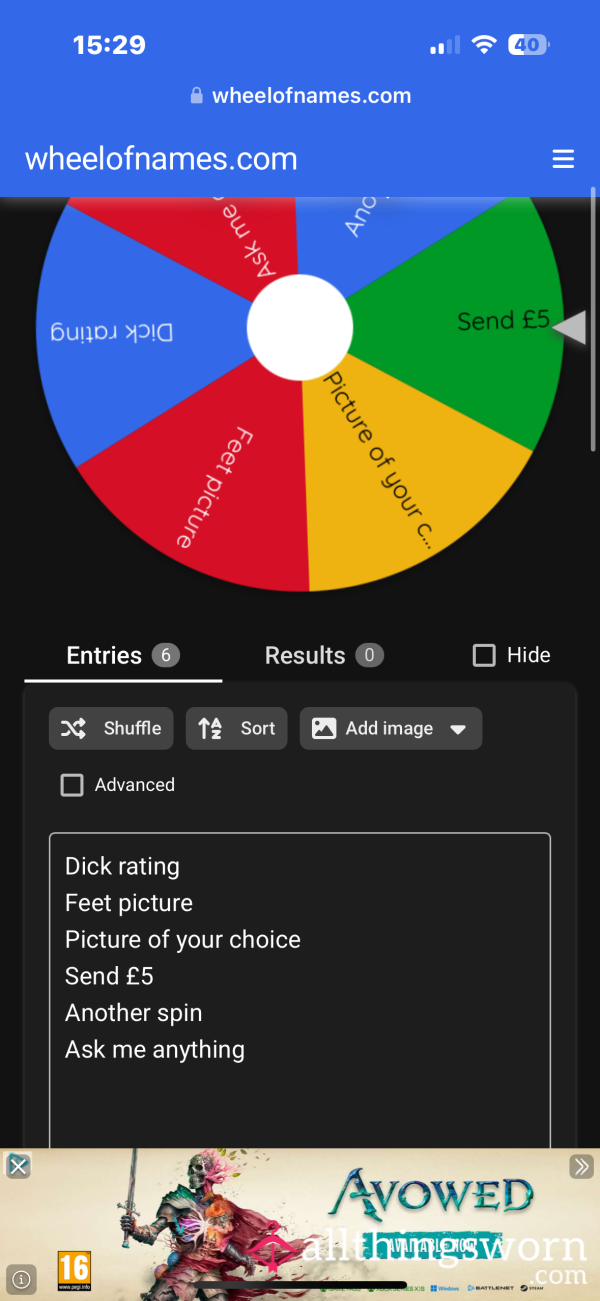Open the ad info icon
Viewport: 600px width, 1301px height.
[21, 1279]
